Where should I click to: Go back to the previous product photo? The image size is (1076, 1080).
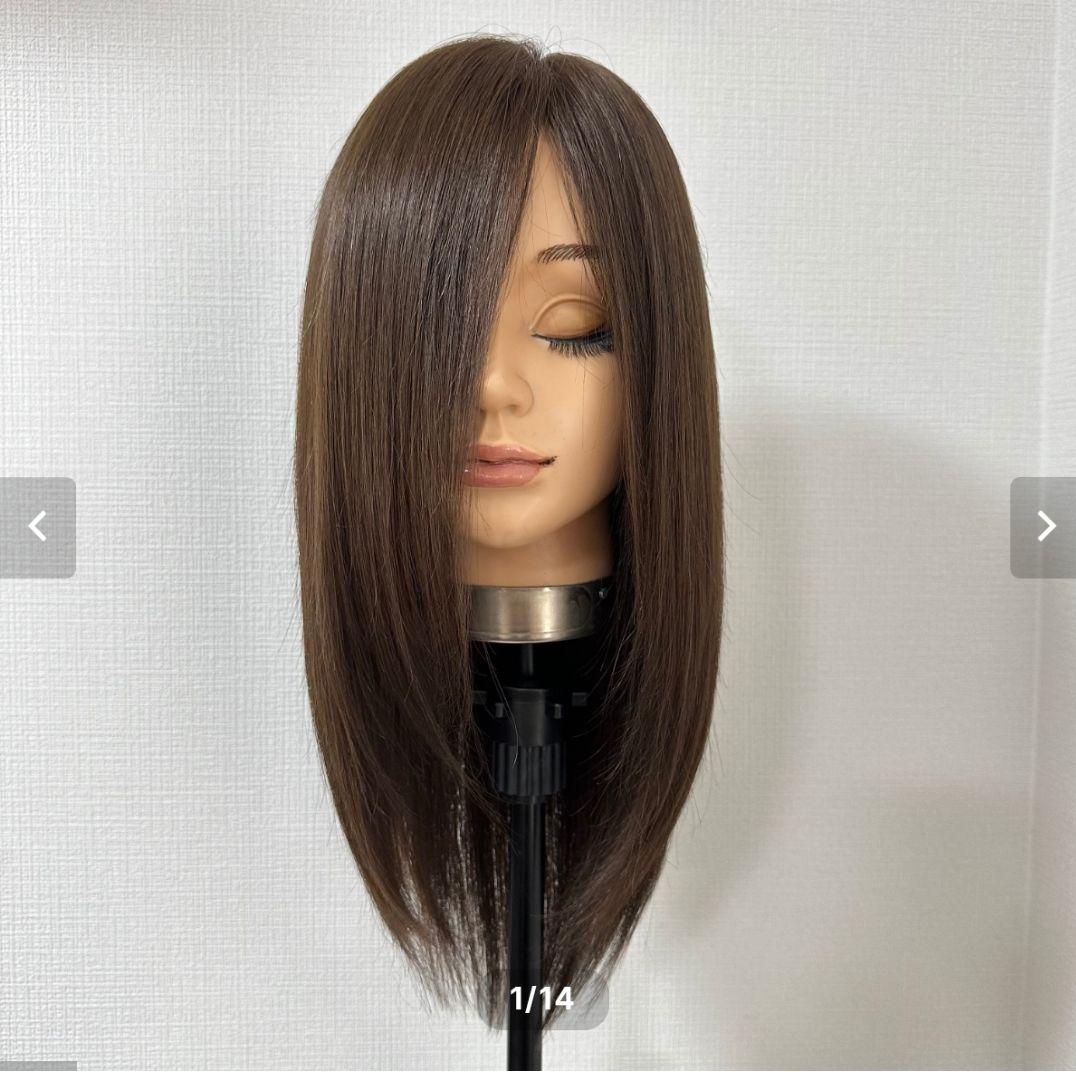point(38,527)
